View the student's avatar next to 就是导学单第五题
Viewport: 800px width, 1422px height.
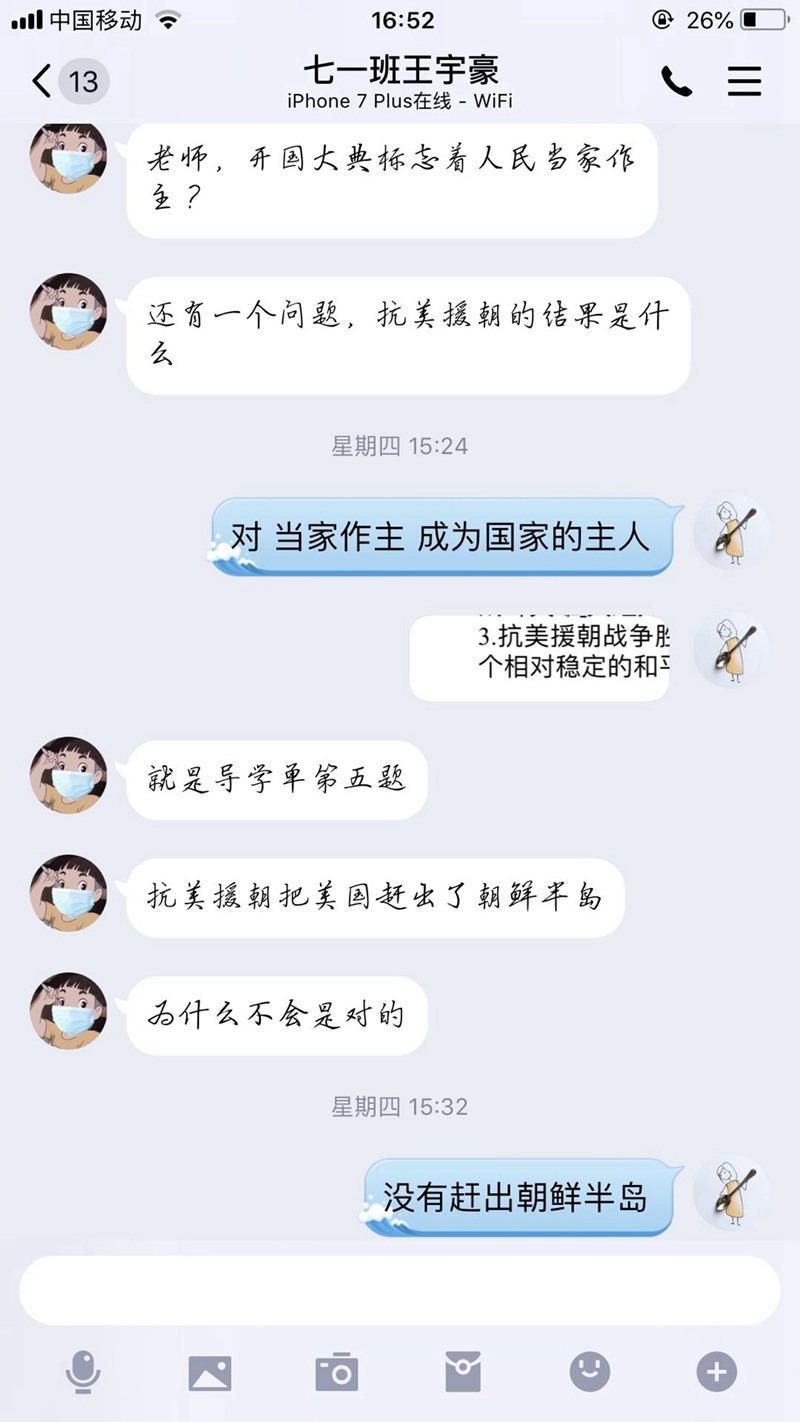pyautogui.click(x=69, y=774)
